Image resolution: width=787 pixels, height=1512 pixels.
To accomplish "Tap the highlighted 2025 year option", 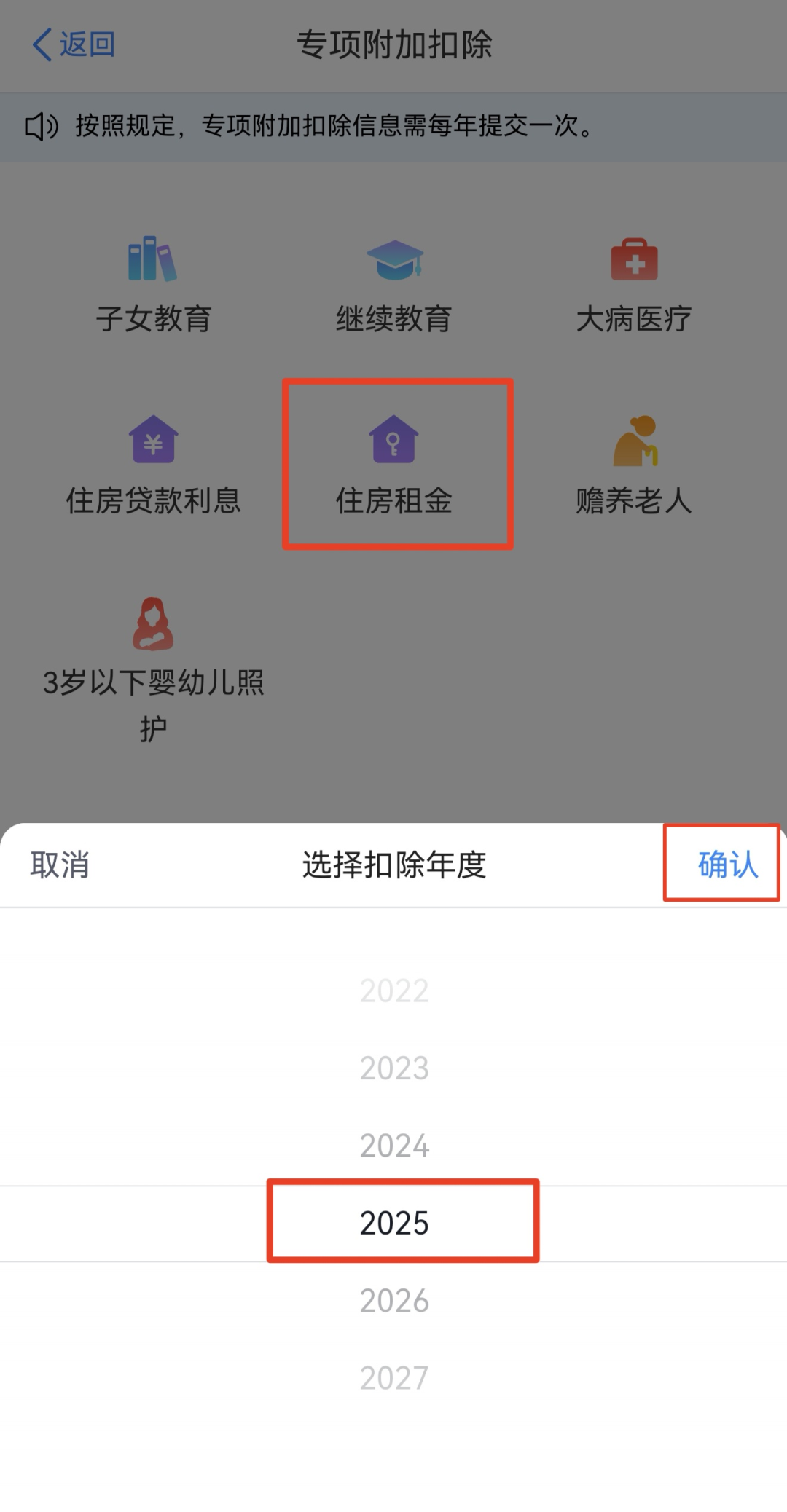I will 394,1223.
